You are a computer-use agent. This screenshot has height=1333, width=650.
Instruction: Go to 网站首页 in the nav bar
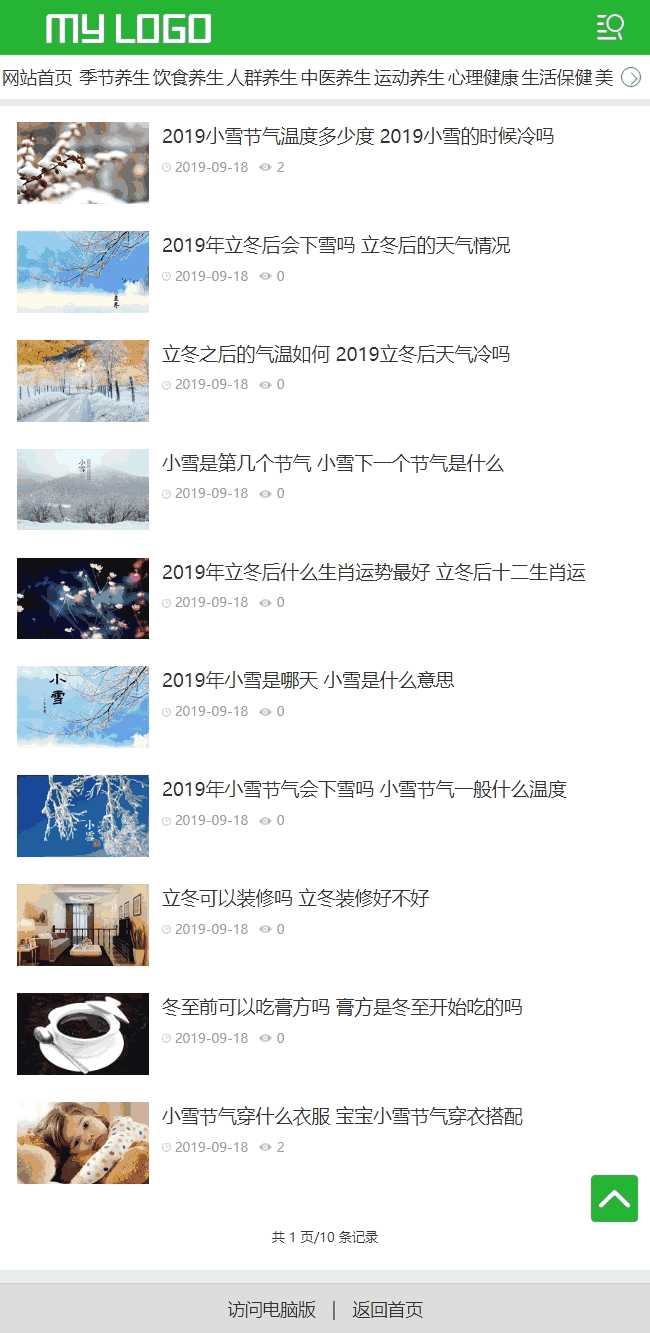click(x=37, y=78)
